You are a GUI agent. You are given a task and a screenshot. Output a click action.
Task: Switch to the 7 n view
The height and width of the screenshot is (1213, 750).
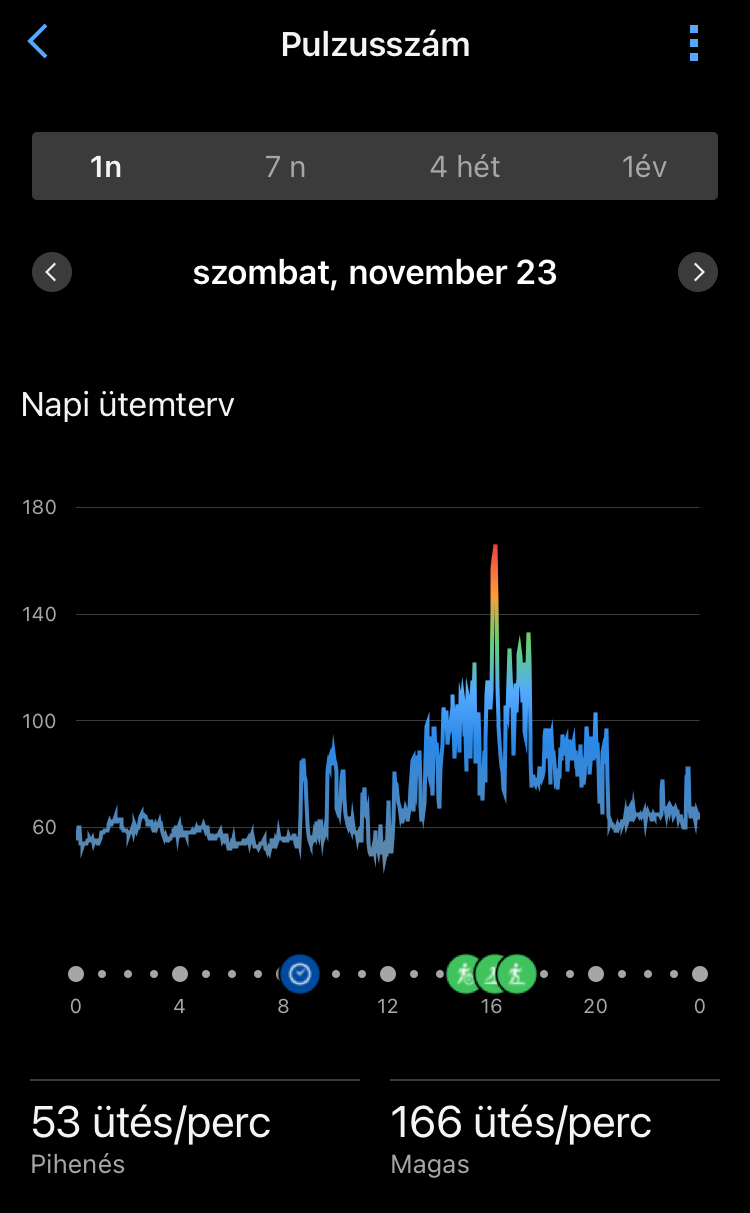click(285, 167)
